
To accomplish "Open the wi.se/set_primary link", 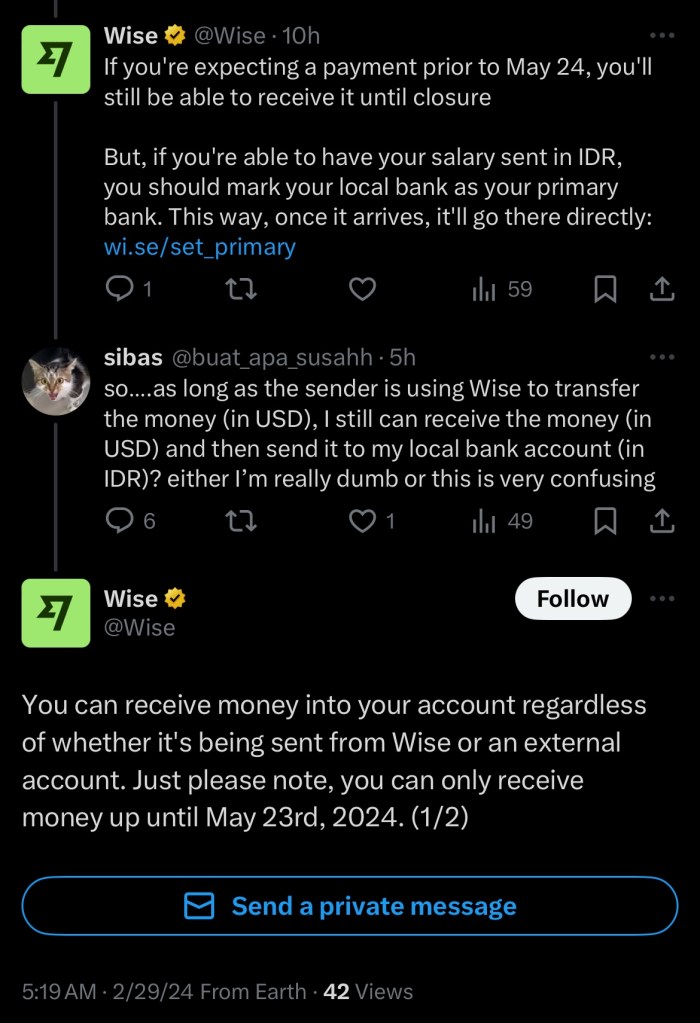I will pyautogui.click(x=199, y=246).
